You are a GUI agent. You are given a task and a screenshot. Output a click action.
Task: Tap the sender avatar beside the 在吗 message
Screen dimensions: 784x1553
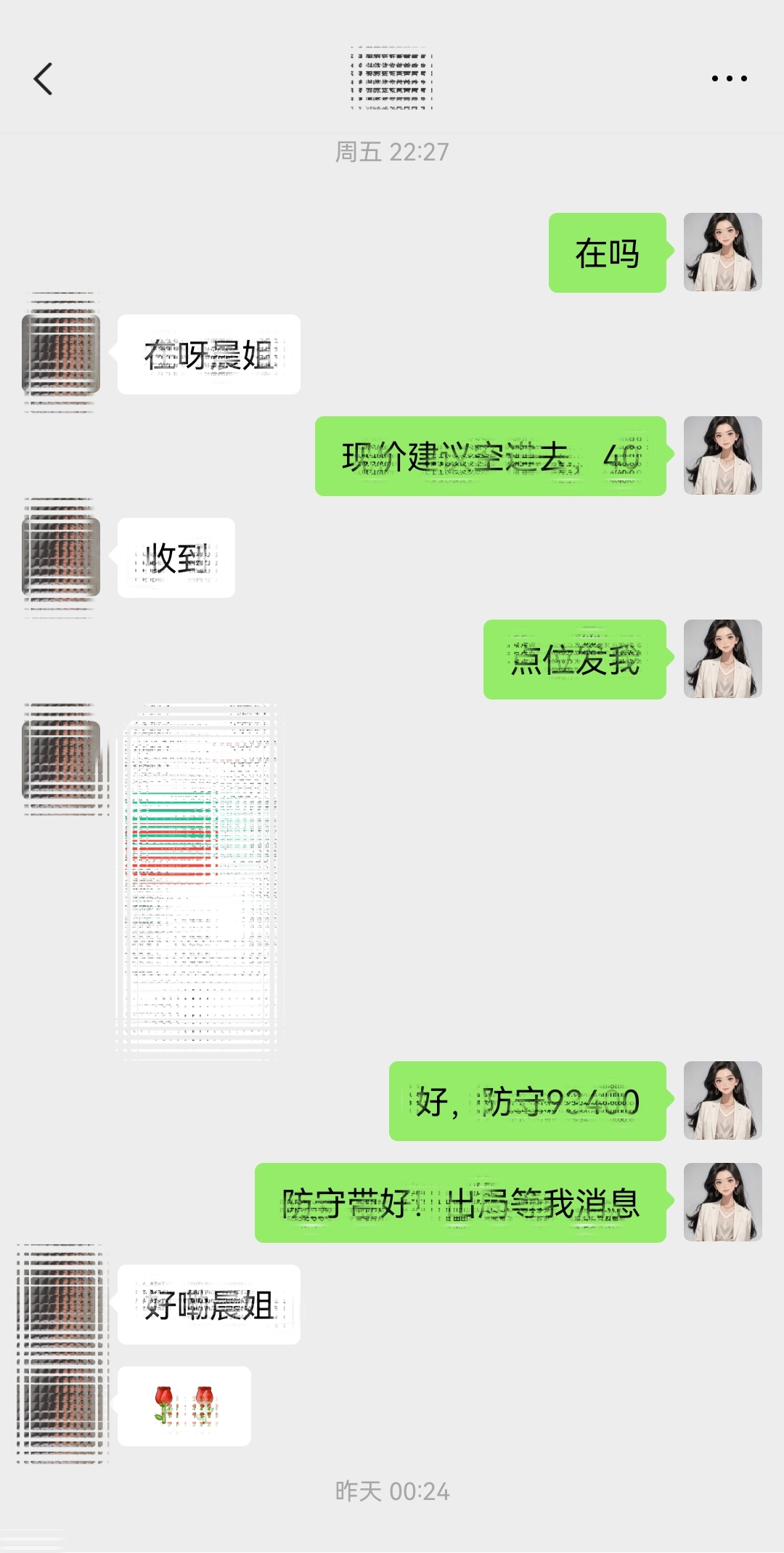(x=722, y=252)
